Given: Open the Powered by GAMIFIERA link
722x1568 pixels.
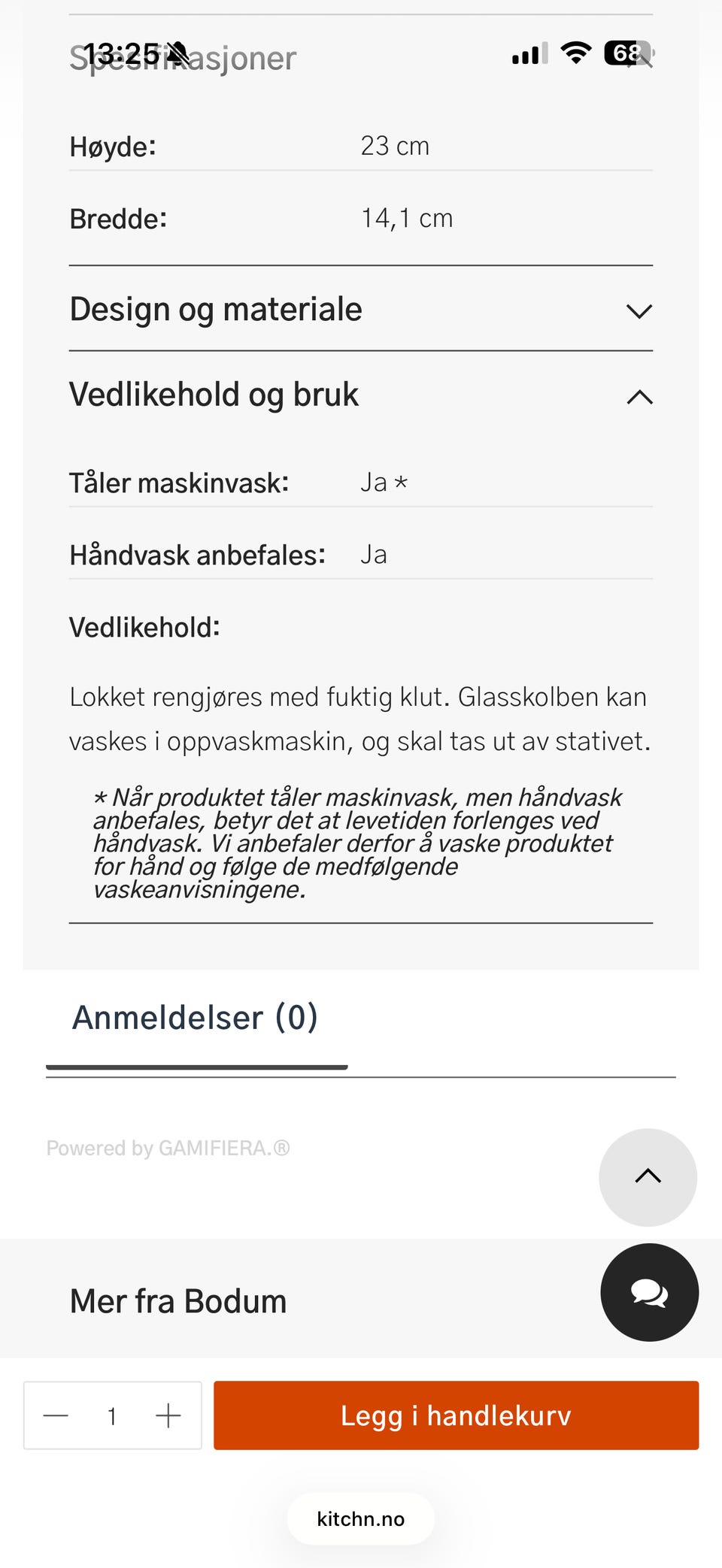Looking at the screenshot, I should pos(169,1148).
